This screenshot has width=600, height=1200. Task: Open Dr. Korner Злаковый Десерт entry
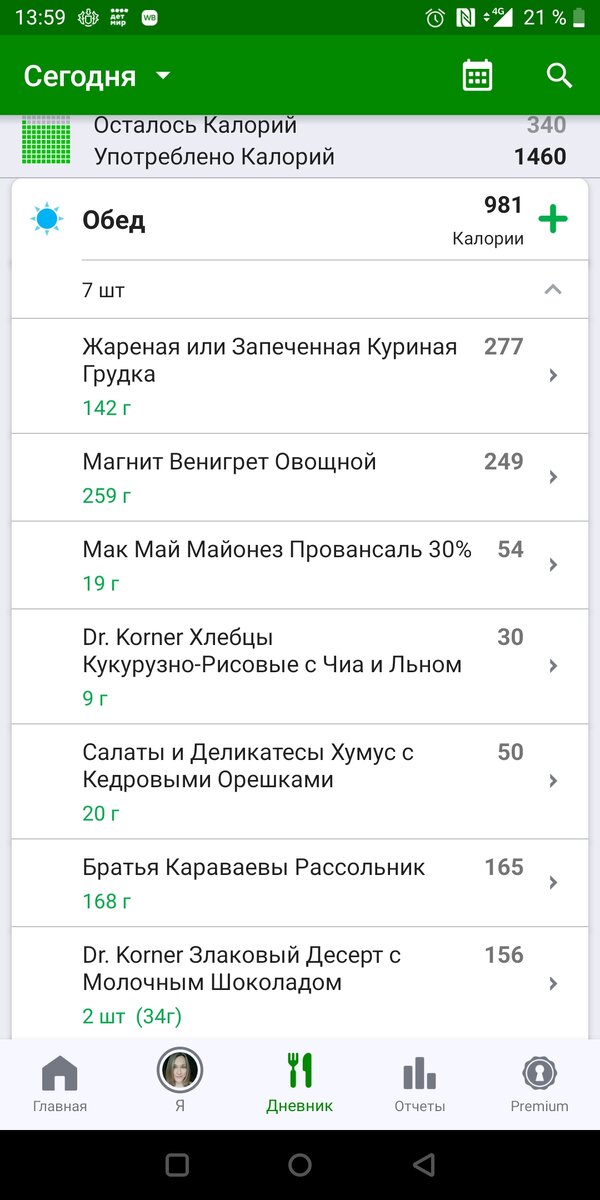[x=300, y=984]
